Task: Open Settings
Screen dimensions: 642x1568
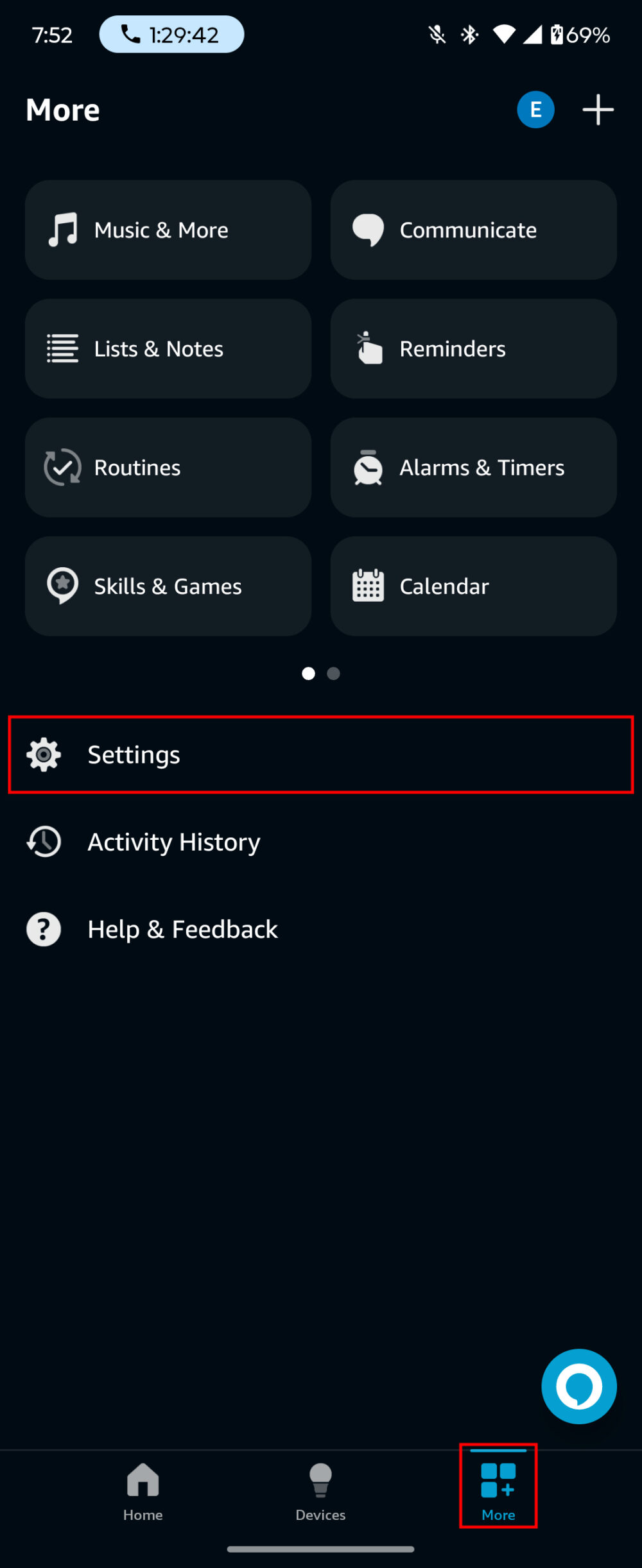Action: coord(320,754)
